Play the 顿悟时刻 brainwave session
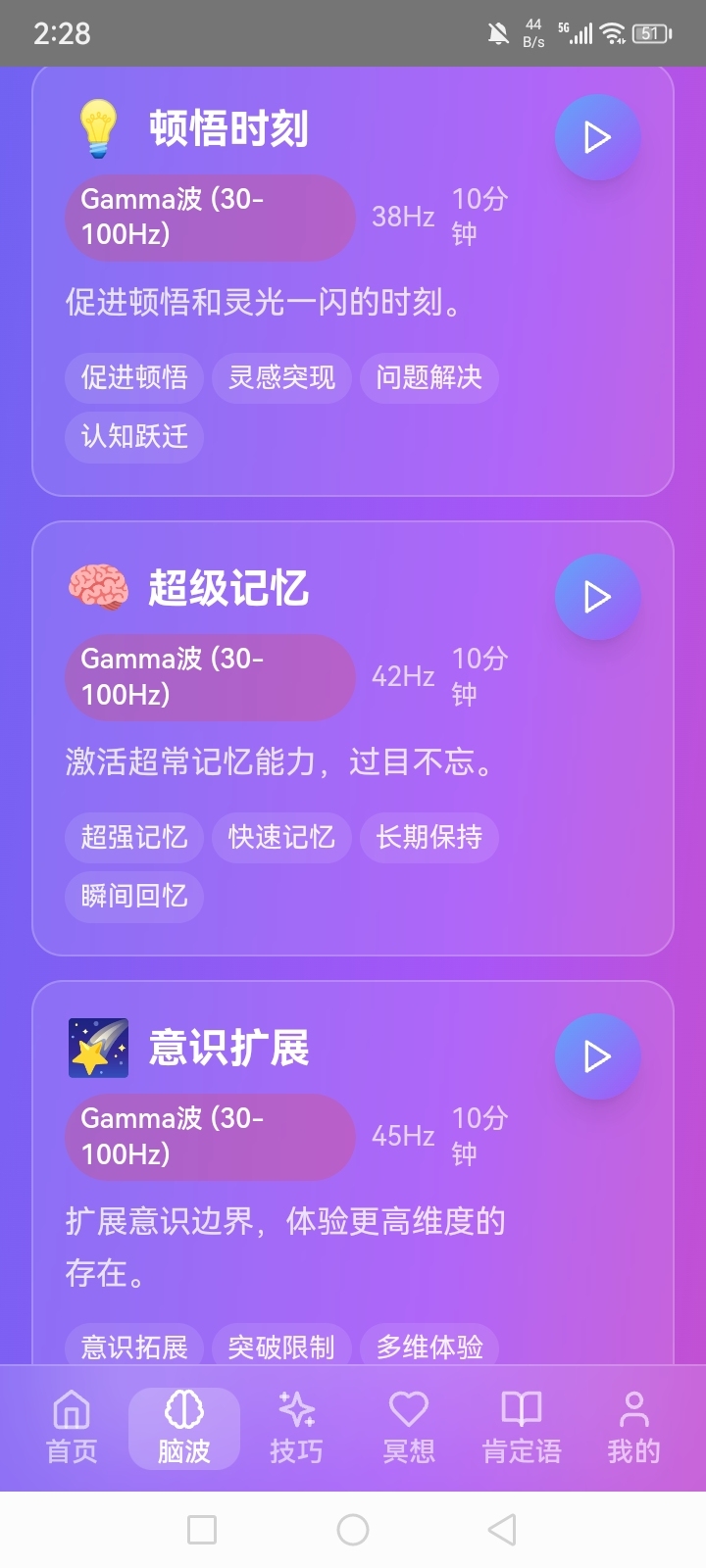 [x=597, y=137]
